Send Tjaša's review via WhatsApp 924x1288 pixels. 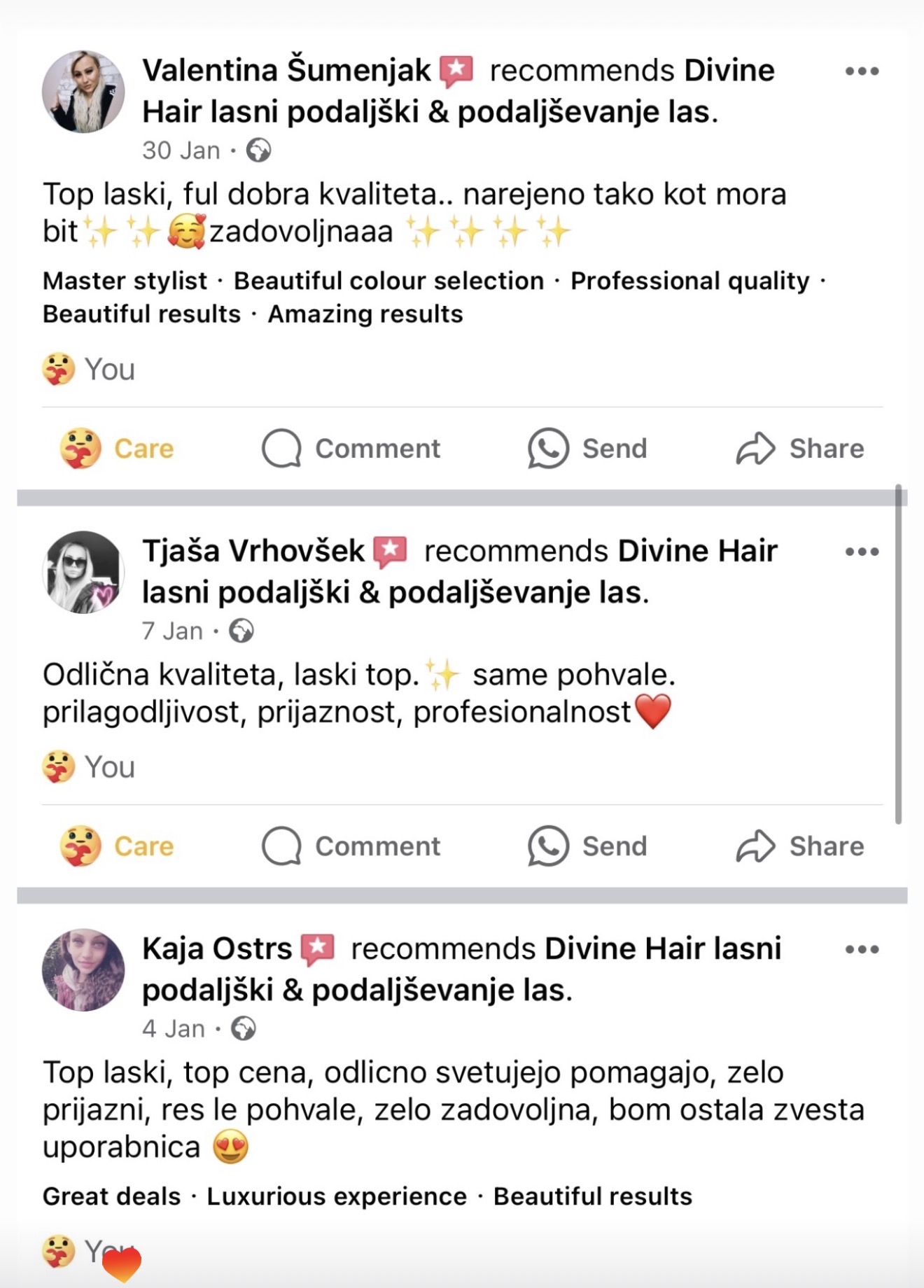tap(587, 846)
